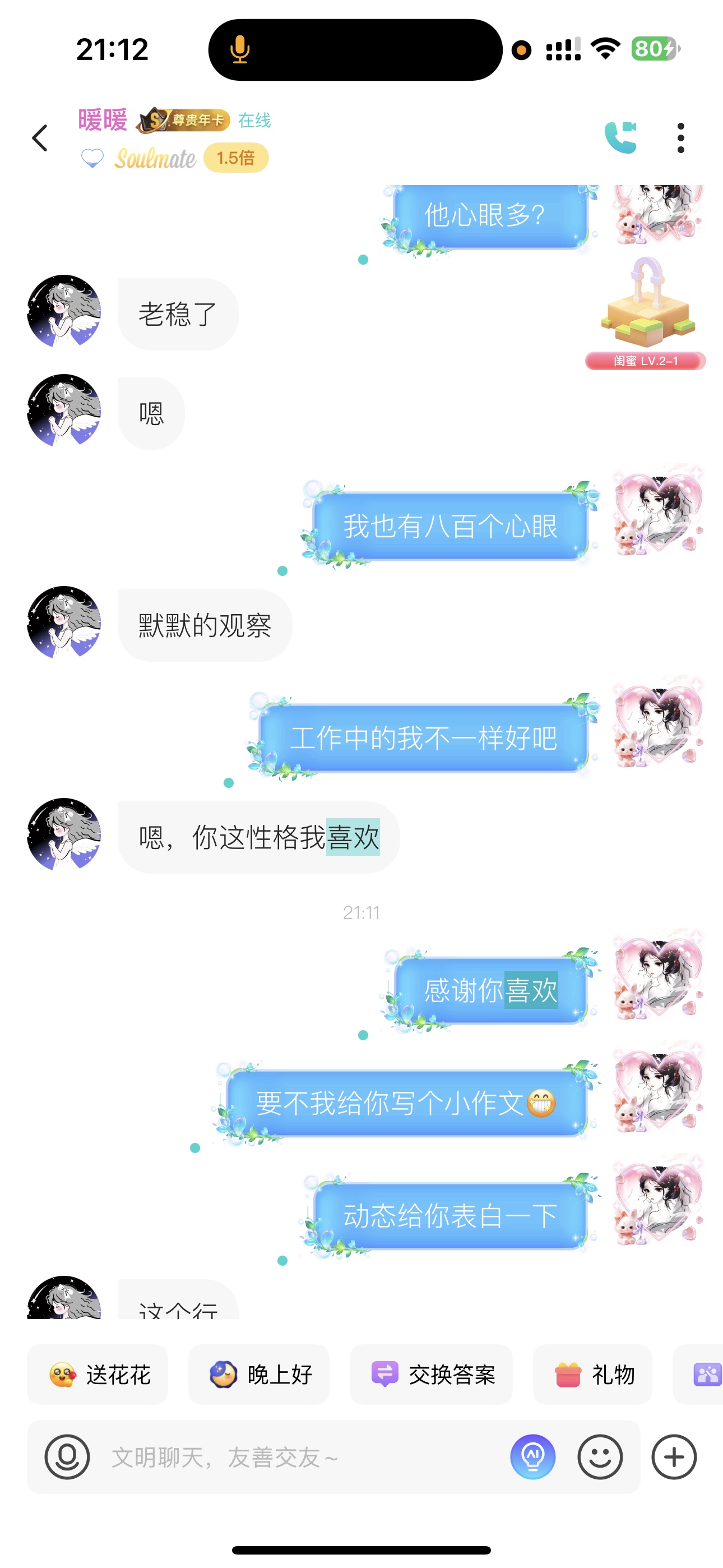Open the 交换答案 chip

pyautogui.click(x=431, y=1375)
